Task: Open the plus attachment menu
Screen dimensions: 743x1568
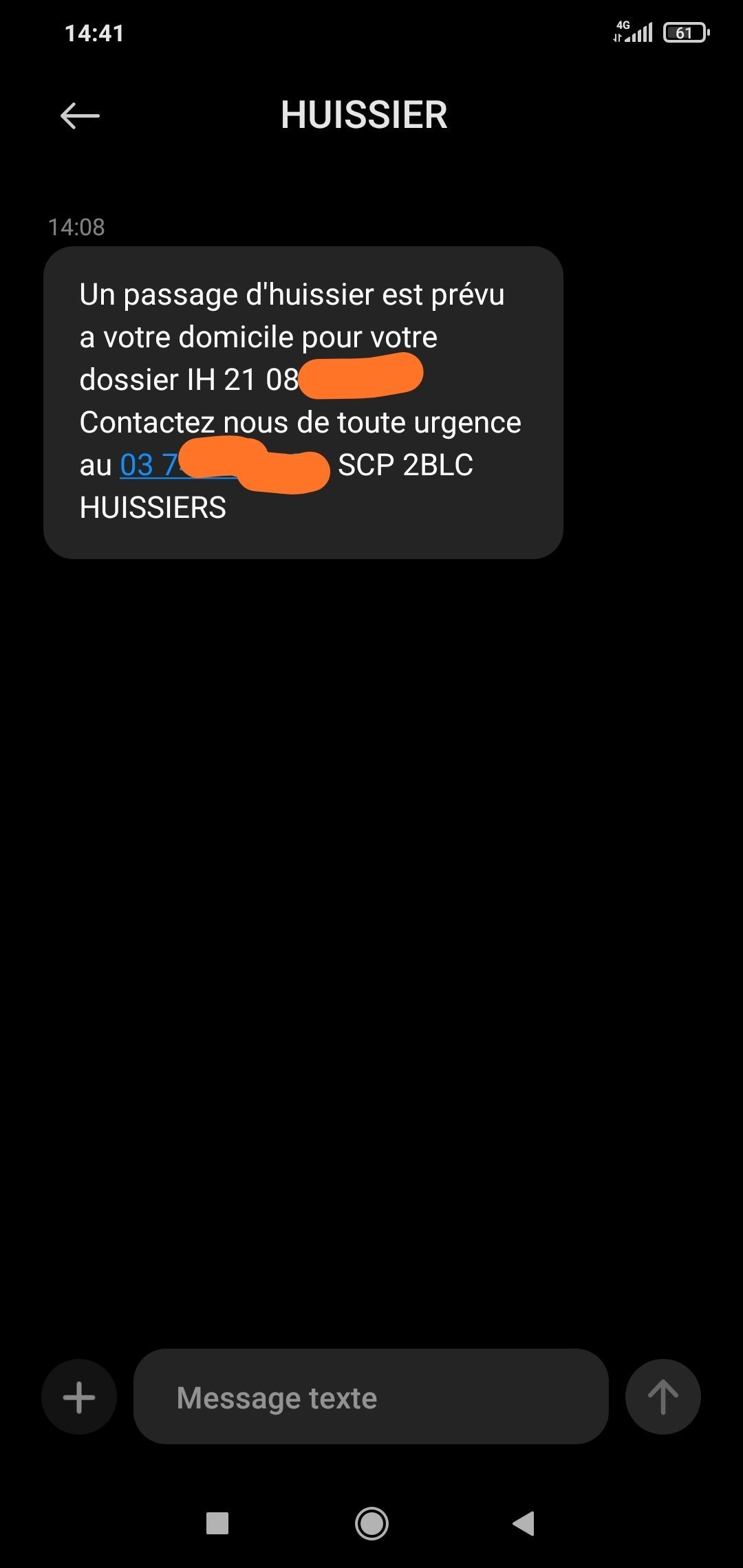Action: pyautogui.click(x=79, y=1397)
